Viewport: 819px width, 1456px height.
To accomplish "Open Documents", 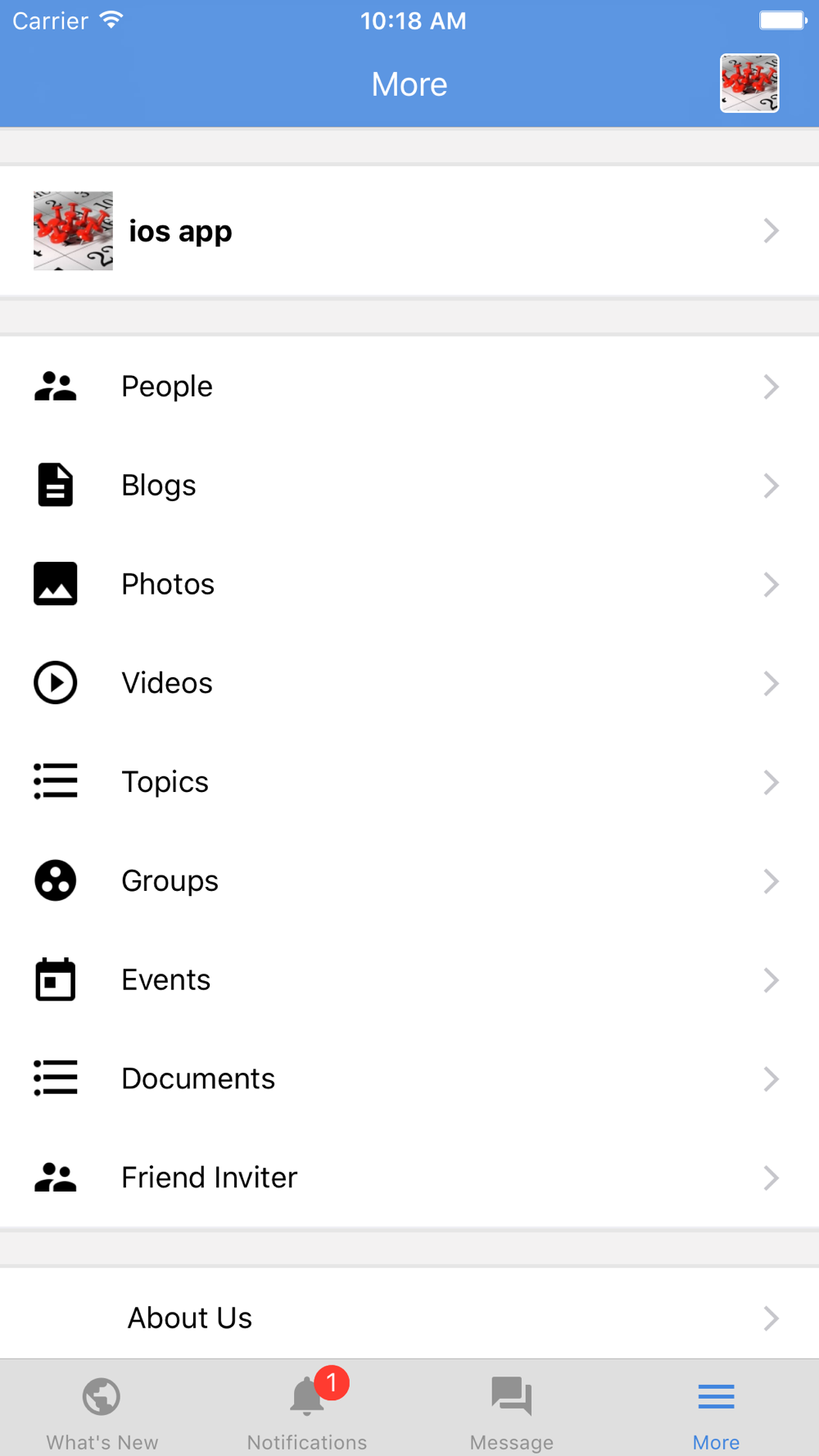I will pos(409,1078).
